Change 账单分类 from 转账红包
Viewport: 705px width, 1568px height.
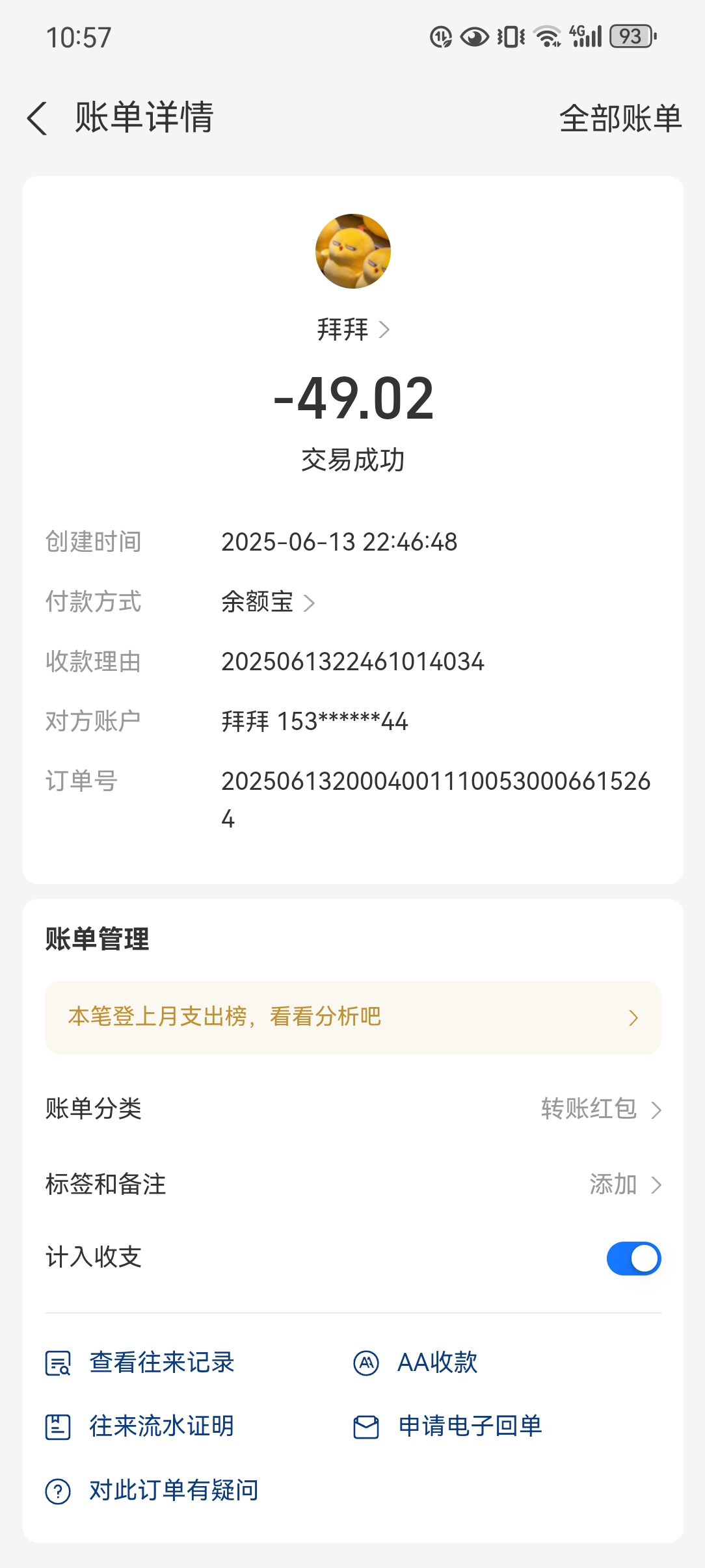tap(600, 1109)
